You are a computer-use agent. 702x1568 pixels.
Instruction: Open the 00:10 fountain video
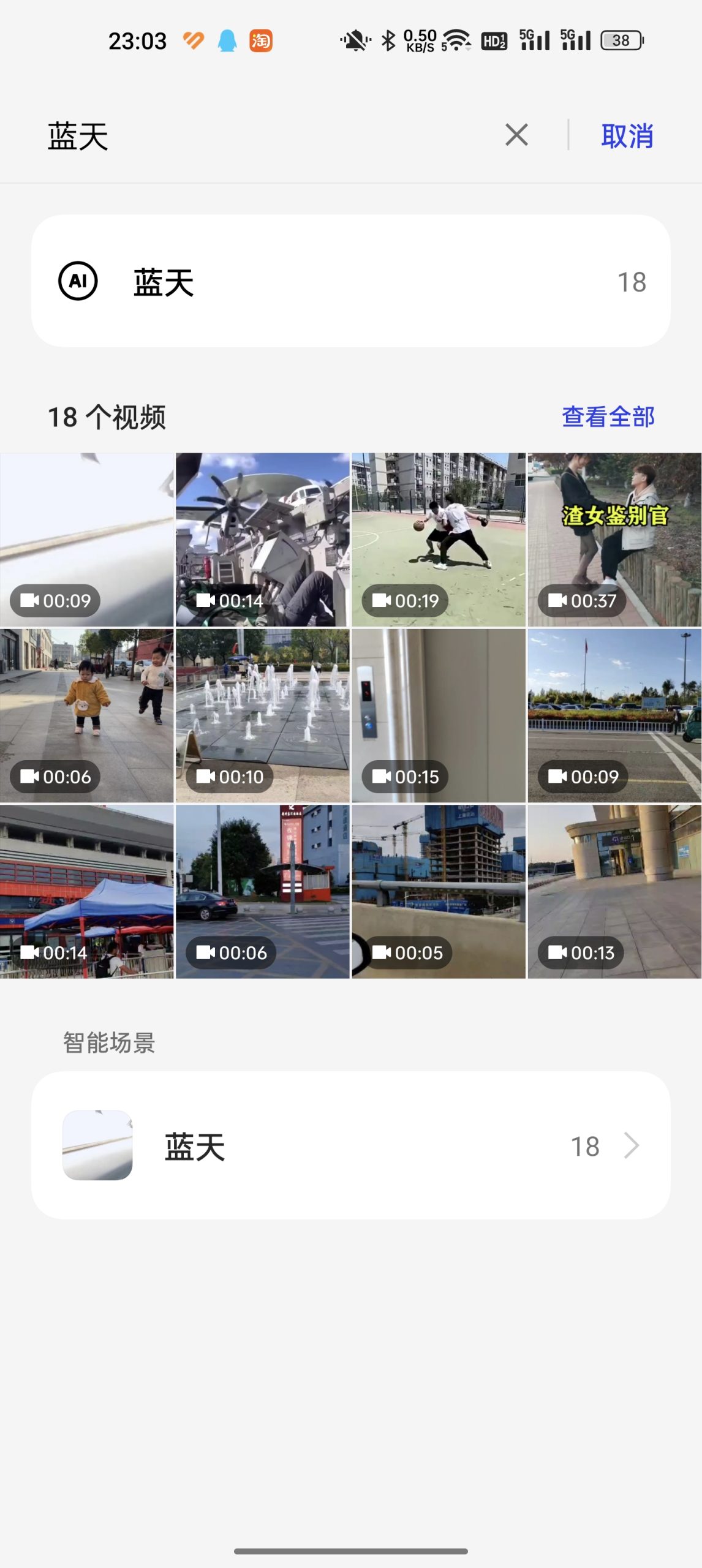click(x=263, y=715)
